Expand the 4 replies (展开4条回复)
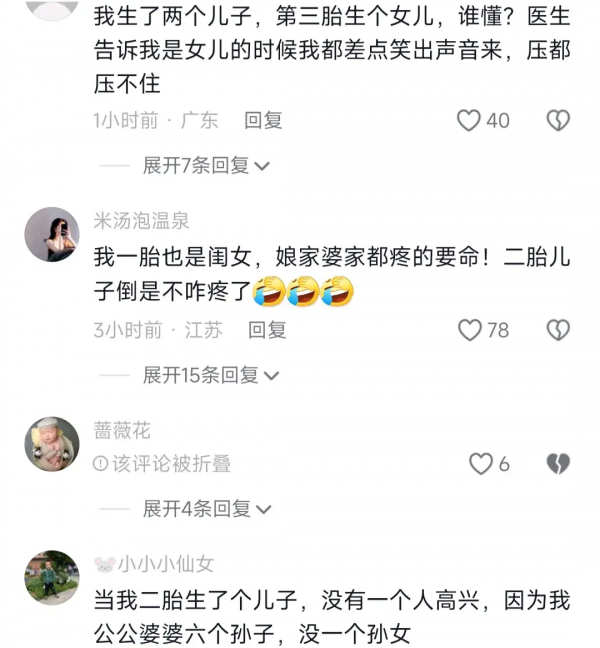 (205, 509)
